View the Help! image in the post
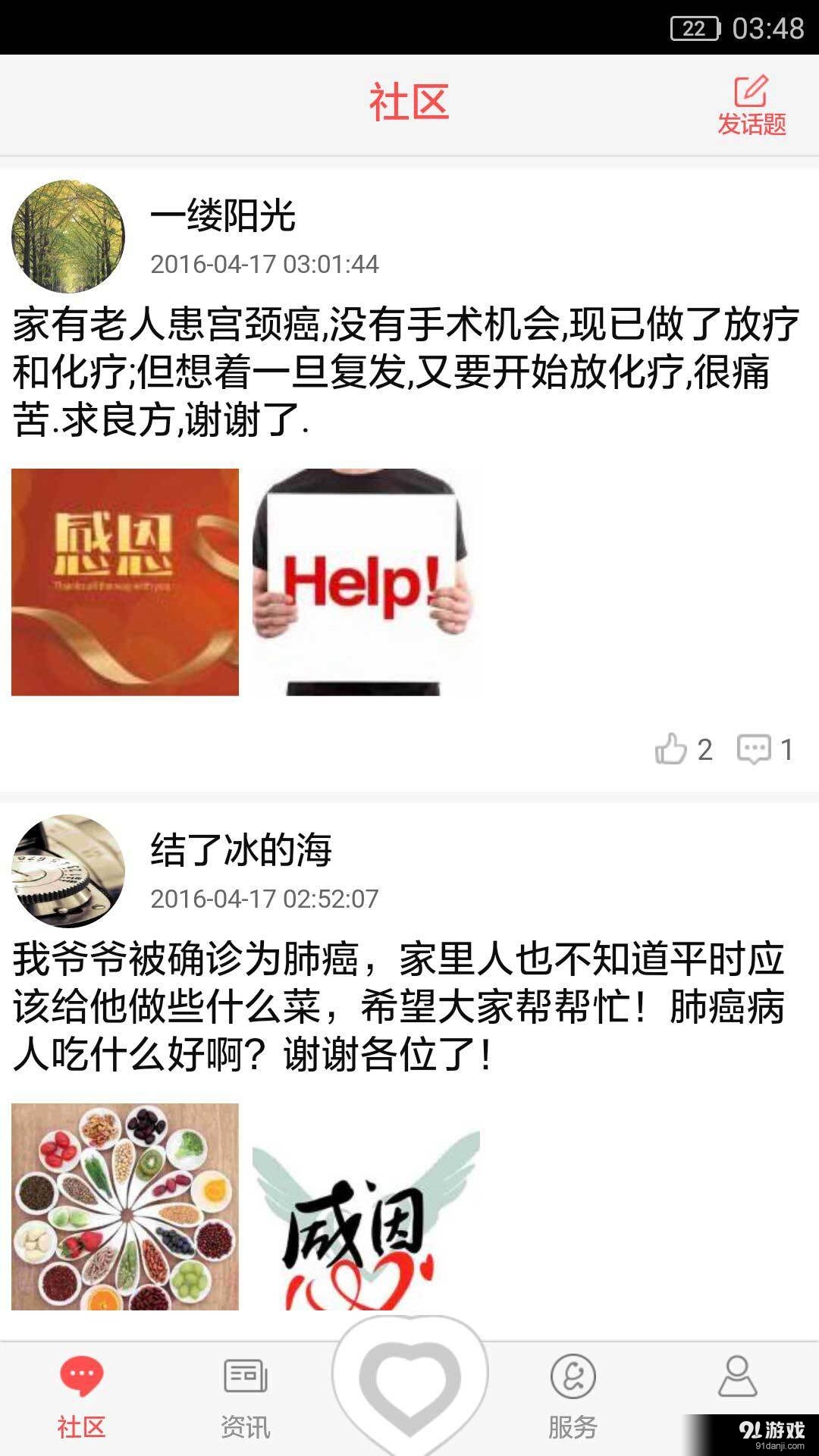Screen dimensions: 819x1456 tap(366, 582)
